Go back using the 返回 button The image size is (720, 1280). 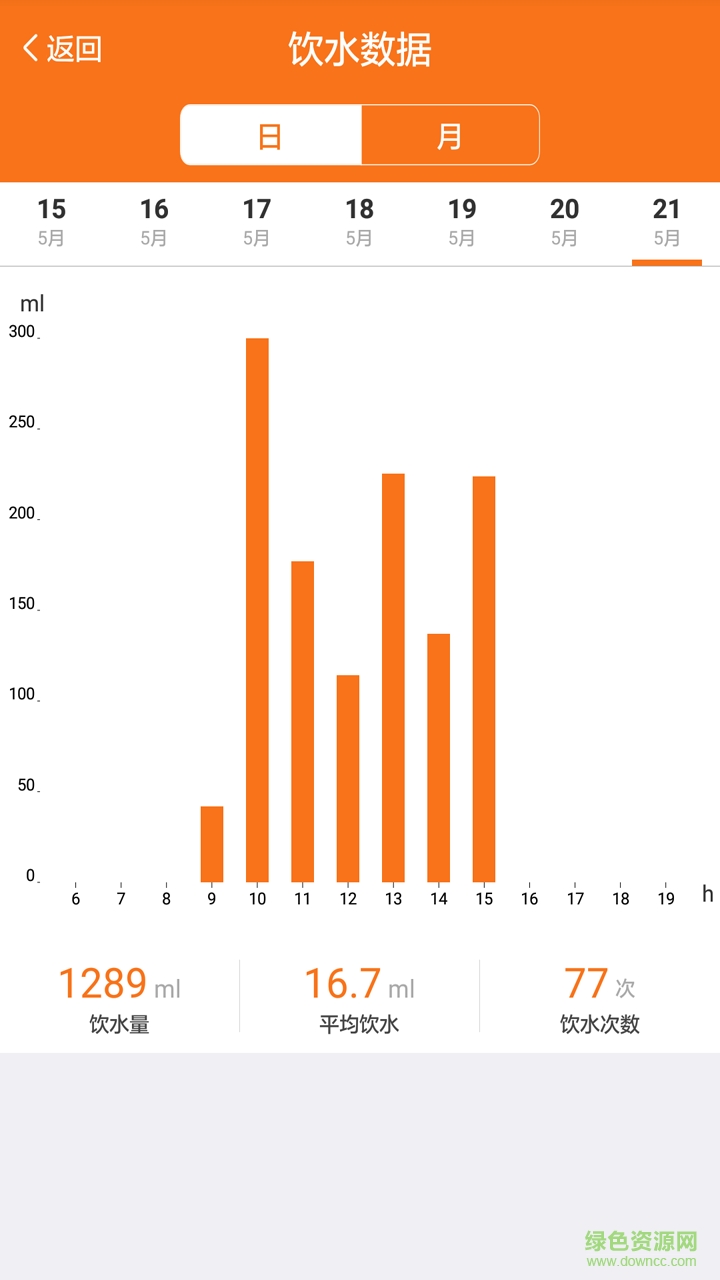(62, 48)
